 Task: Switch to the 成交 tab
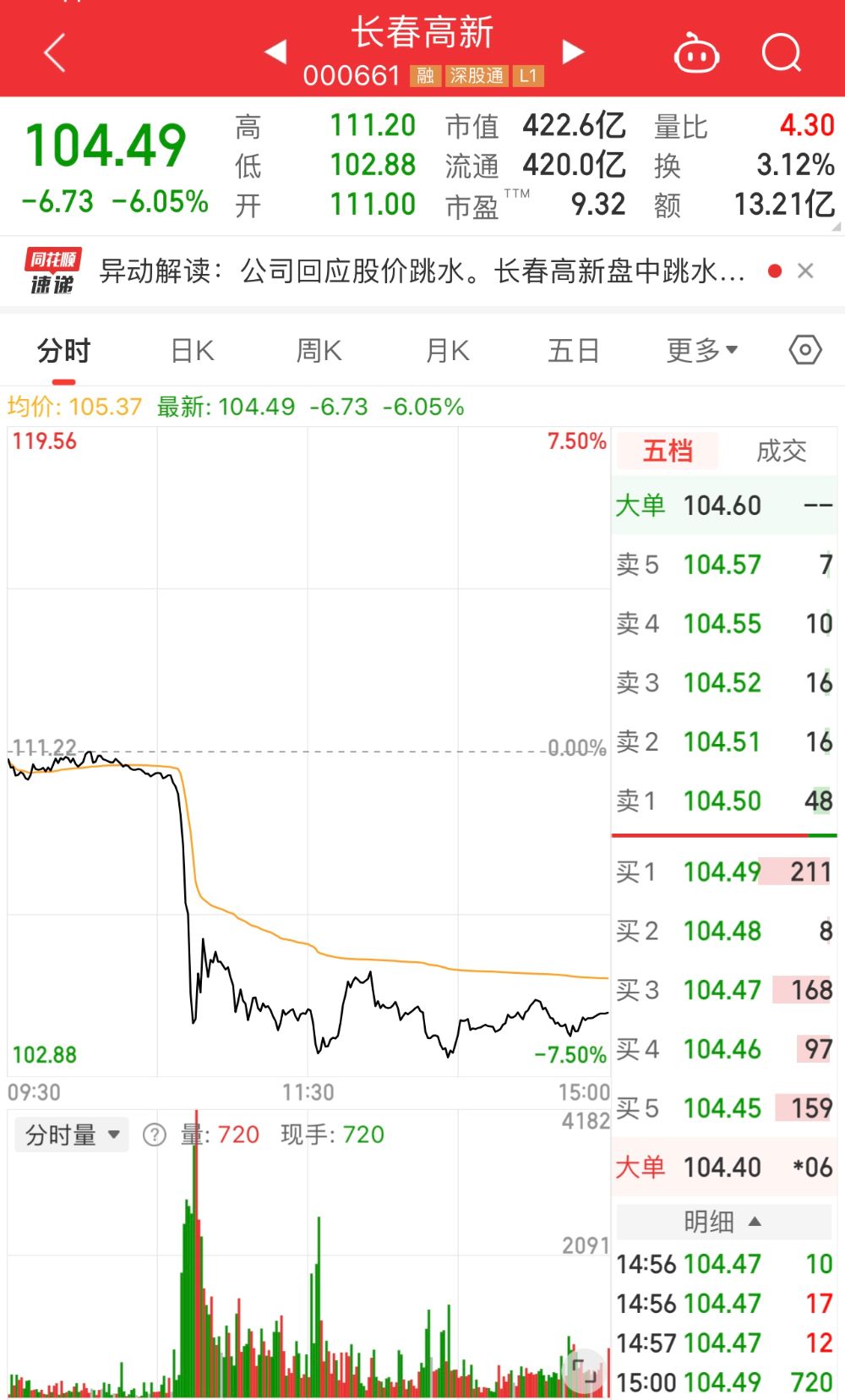781,451
